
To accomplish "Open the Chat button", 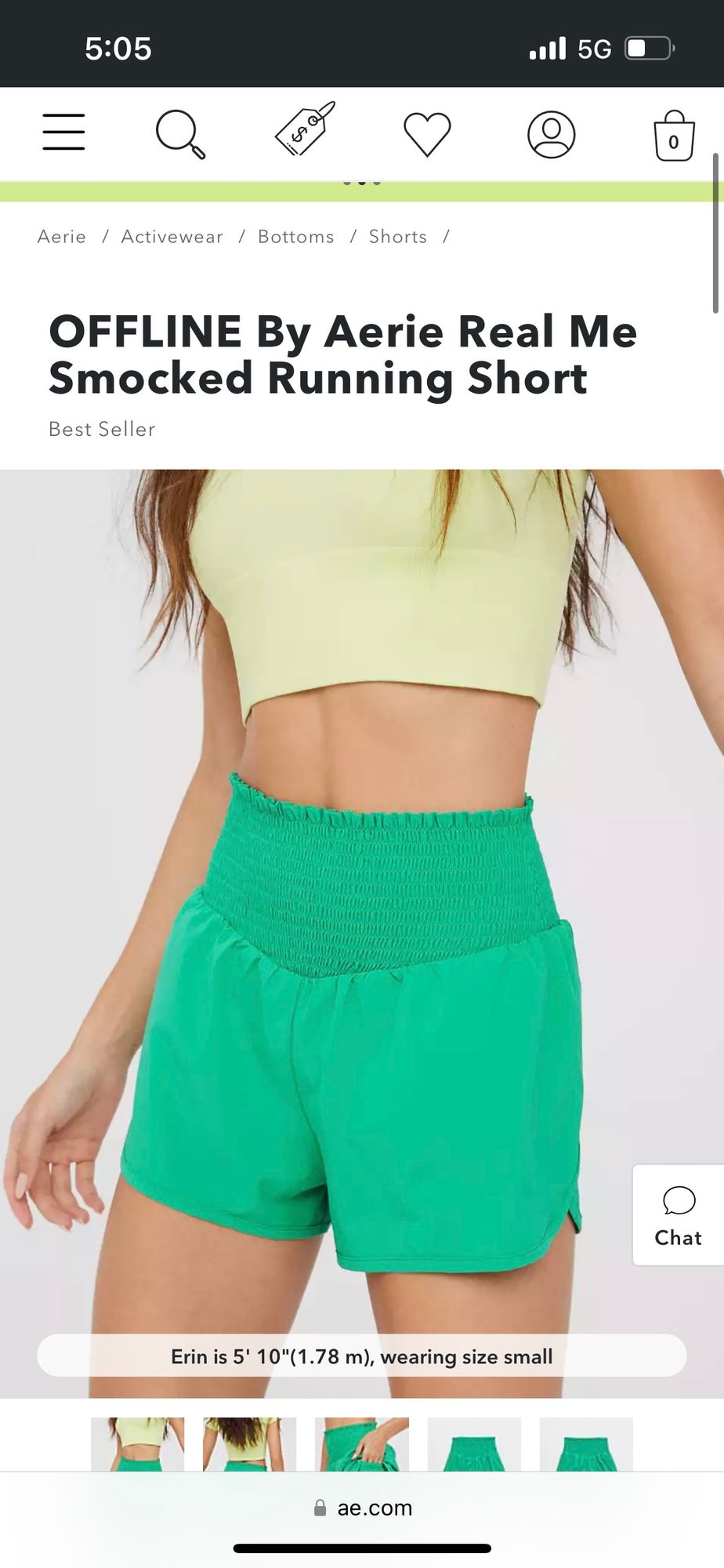I will (x=678, y=1214).
